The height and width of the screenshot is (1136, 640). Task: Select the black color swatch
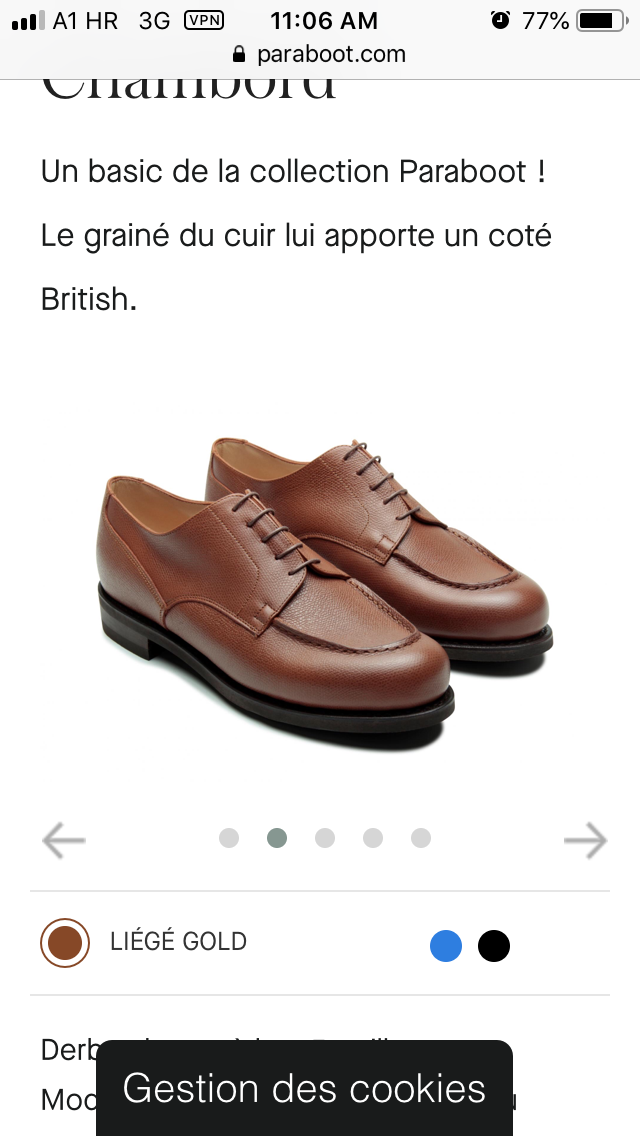click(x=494, y=945)
